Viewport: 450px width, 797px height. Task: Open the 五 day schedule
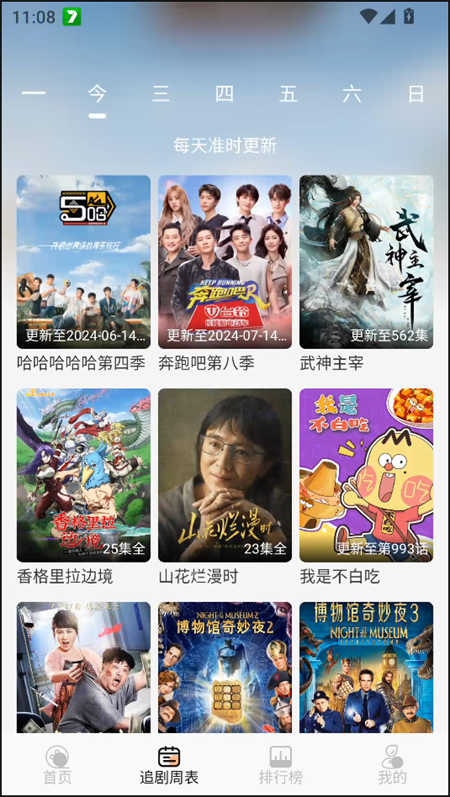(x=288, y=94)
